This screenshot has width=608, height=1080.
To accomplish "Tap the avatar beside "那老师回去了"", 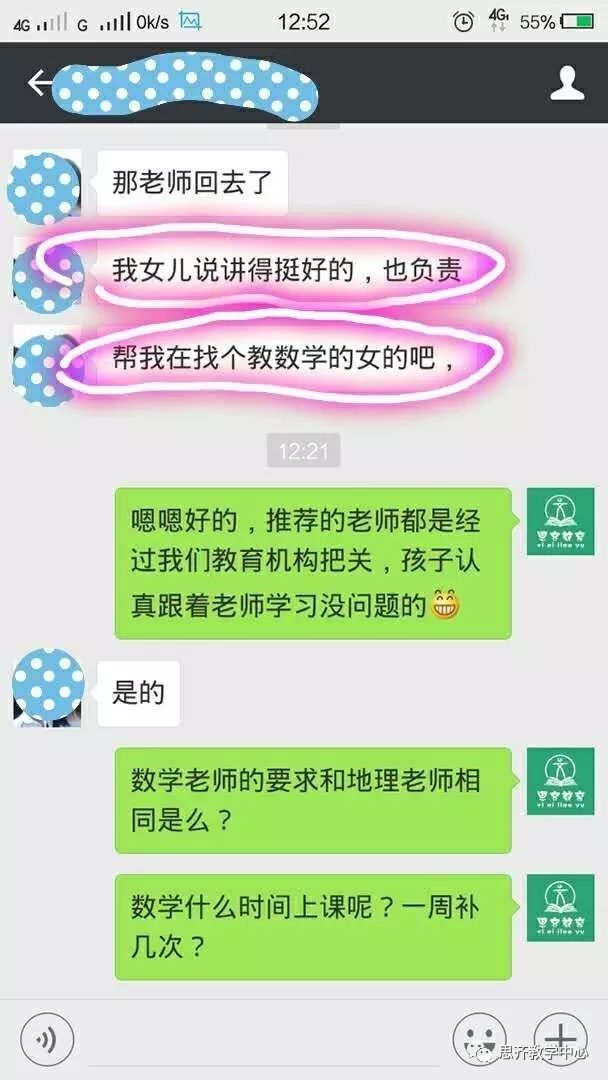I will (x=45, y=187).
